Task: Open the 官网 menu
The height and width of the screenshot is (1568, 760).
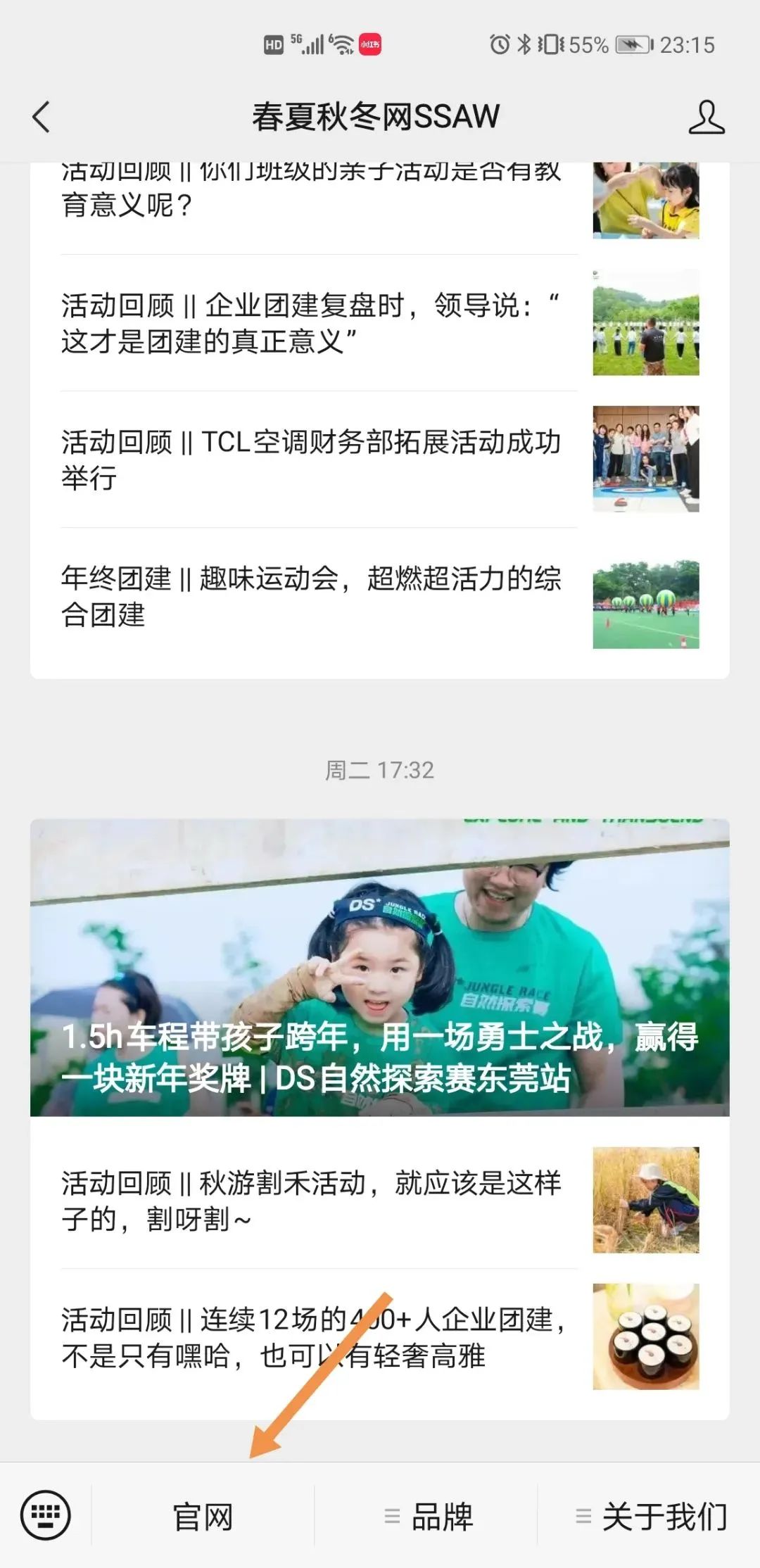Action: (x=203, y=1517)
